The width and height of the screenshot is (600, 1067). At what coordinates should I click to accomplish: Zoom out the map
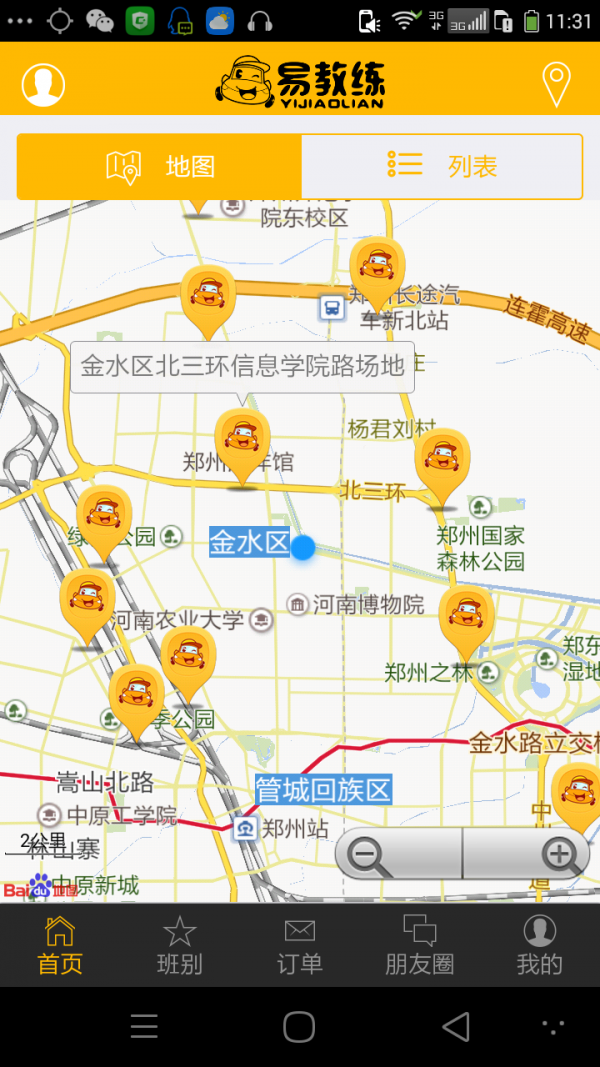click(399, 855)
